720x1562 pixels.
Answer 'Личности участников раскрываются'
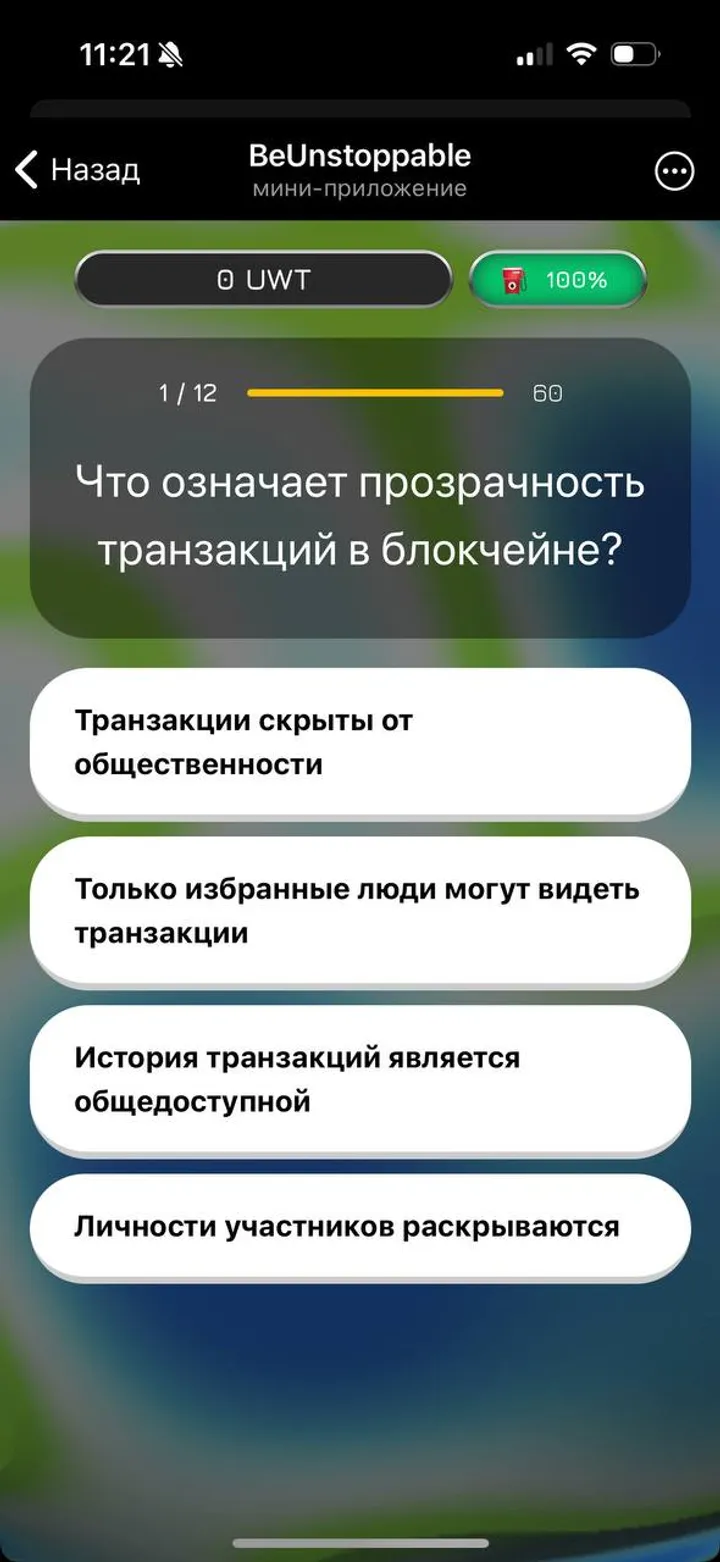click(x=360, y=1226)
